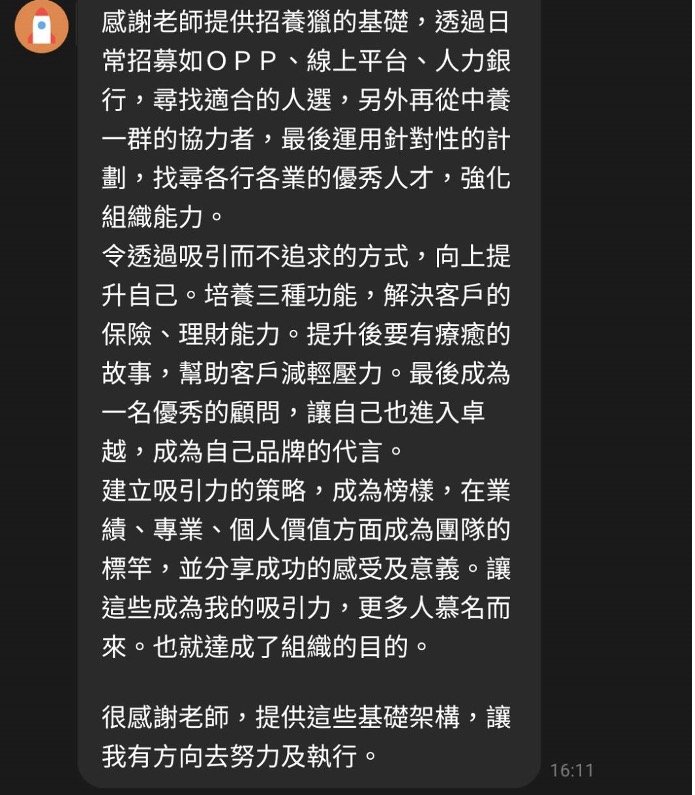695x795 pixels.
Task: Open the sender's profile avatar
Action: click(42, 26)
